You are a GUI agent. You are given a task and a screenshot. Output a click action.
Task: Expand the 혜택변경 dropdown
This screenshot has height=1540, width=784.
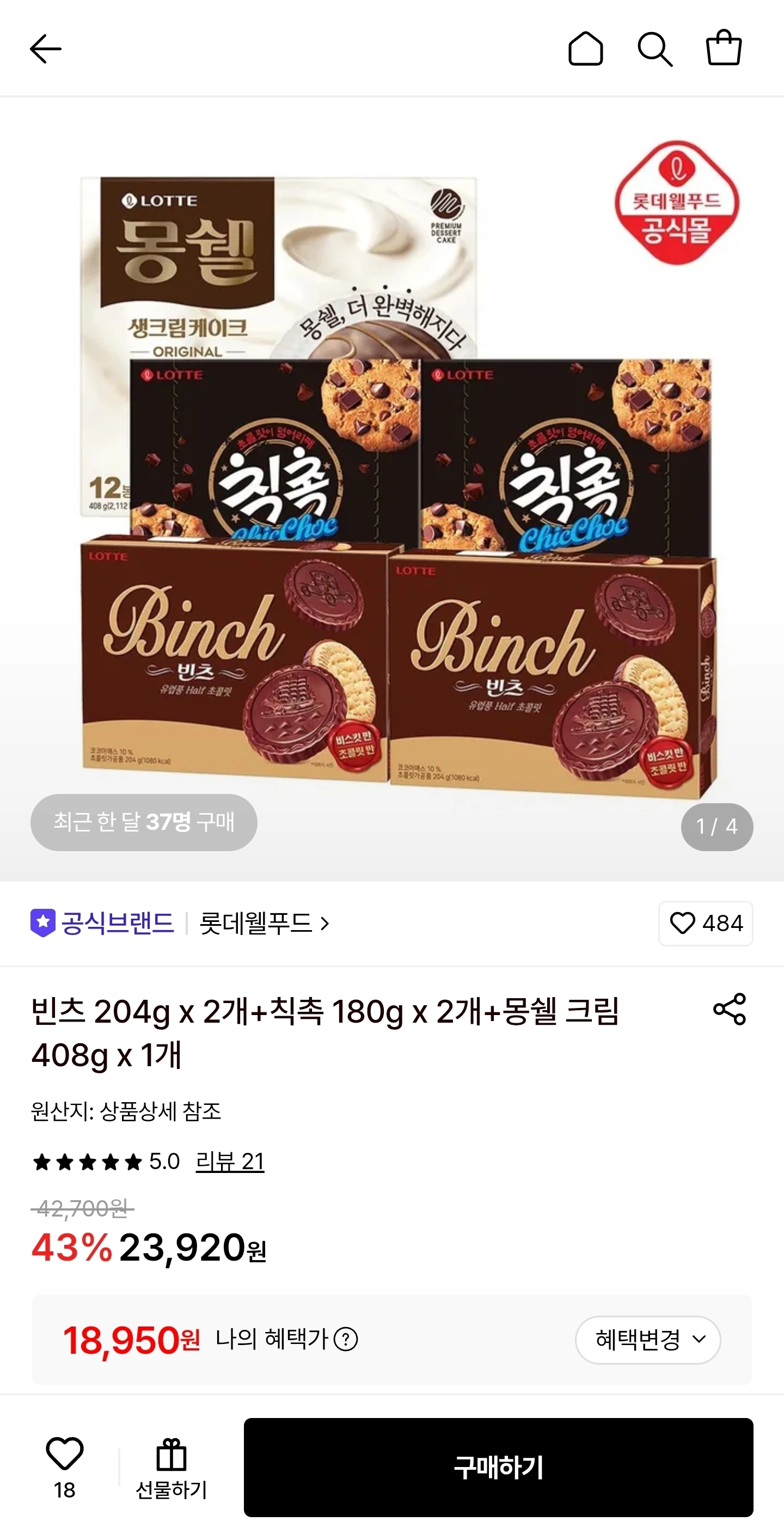pyautogui.click(x=648, y=1340)
